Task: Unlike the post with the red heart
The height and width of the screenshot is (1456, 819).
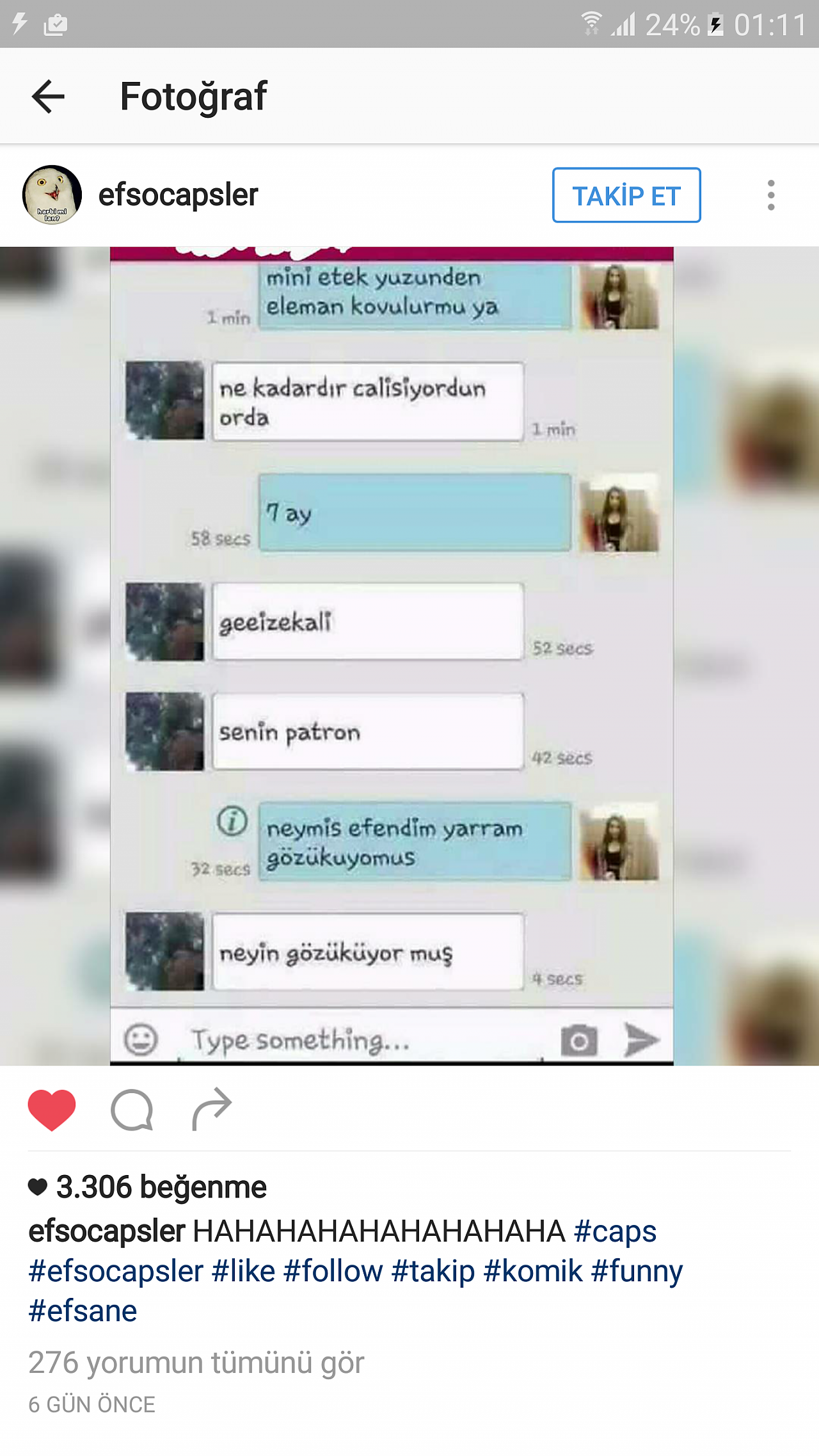Action: tap(52, 1110)
